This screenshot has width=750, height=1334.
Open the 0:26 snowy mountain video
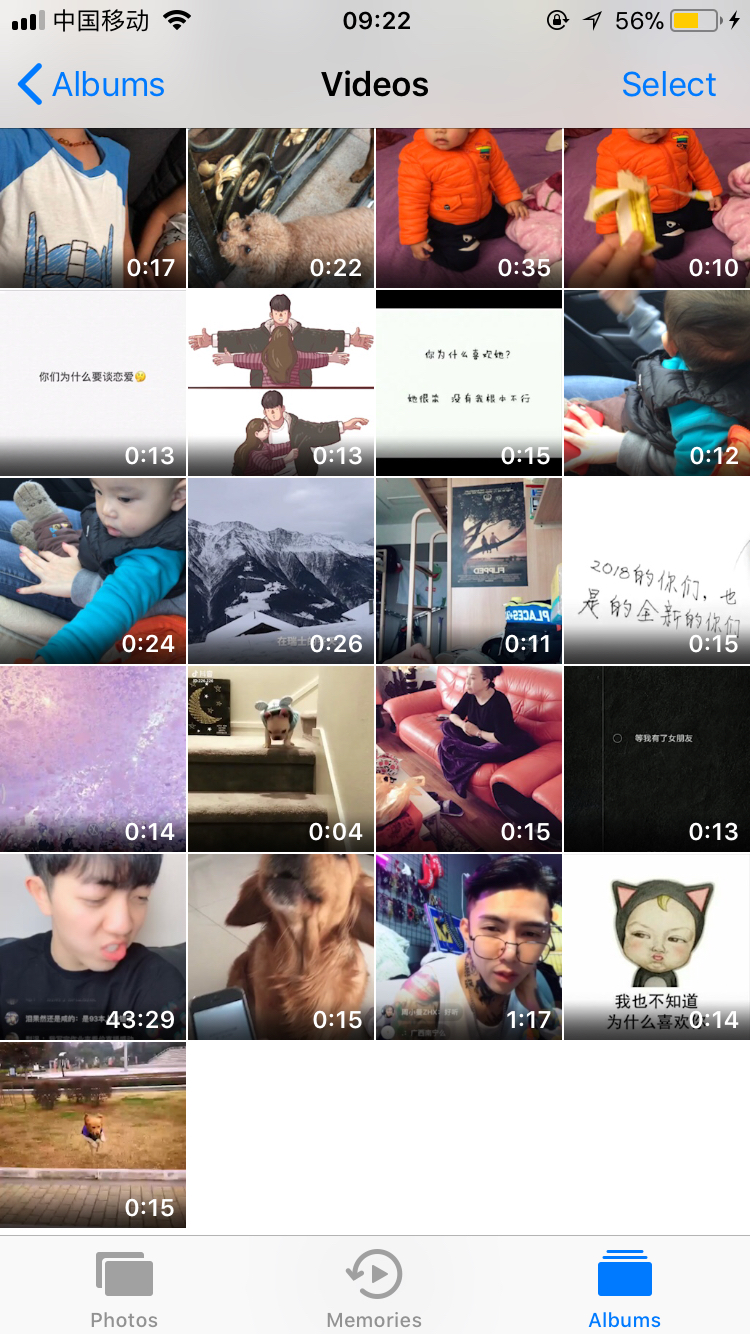pyautogui.click(x=280, y=570)
